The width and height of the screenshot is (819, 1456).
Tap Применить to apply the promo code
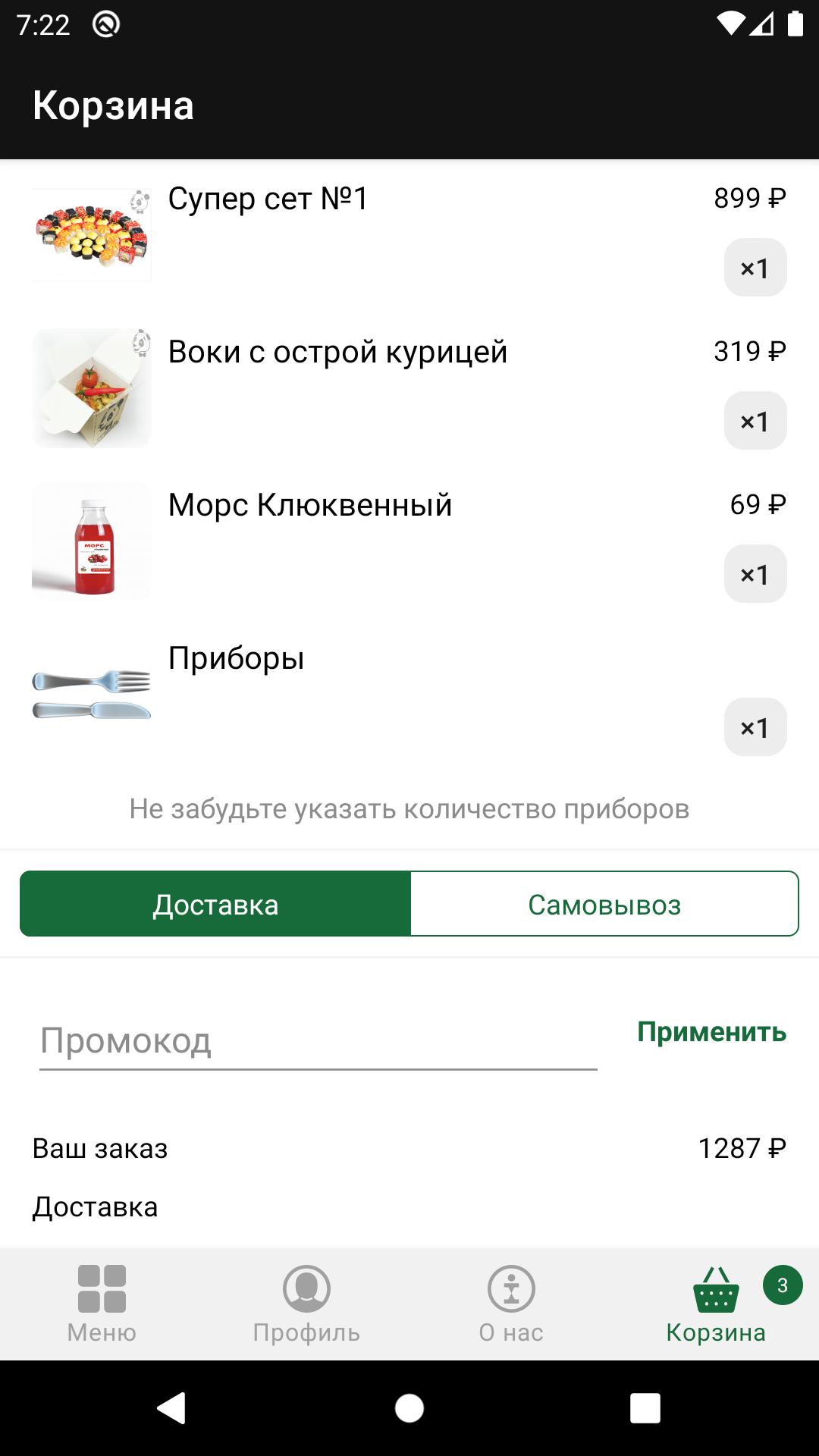tap(711, 1032)
